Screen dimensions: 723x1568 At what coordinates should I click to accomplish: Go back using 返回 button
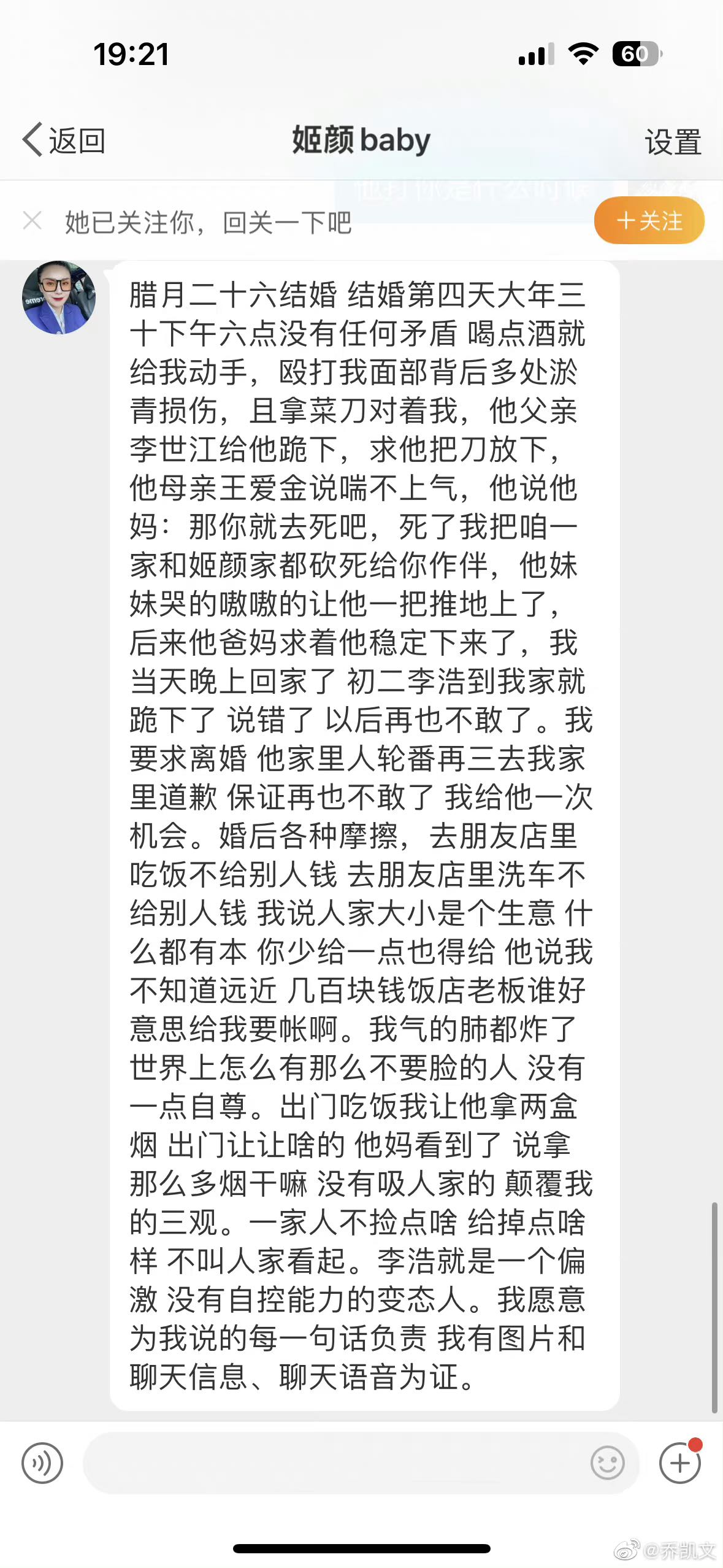[64, 140]
